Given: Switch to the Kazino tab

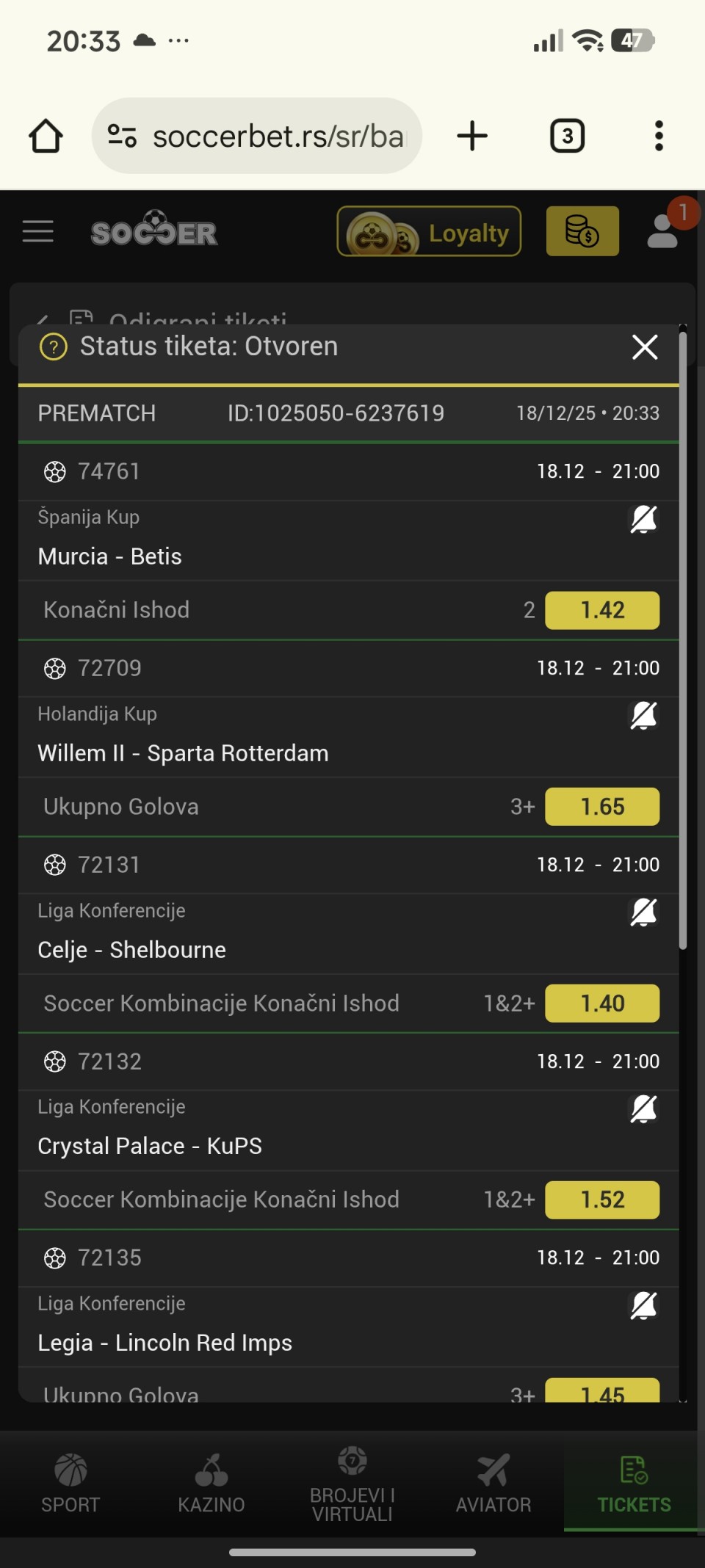Looking at the screenshot, I should (211, 1484).
